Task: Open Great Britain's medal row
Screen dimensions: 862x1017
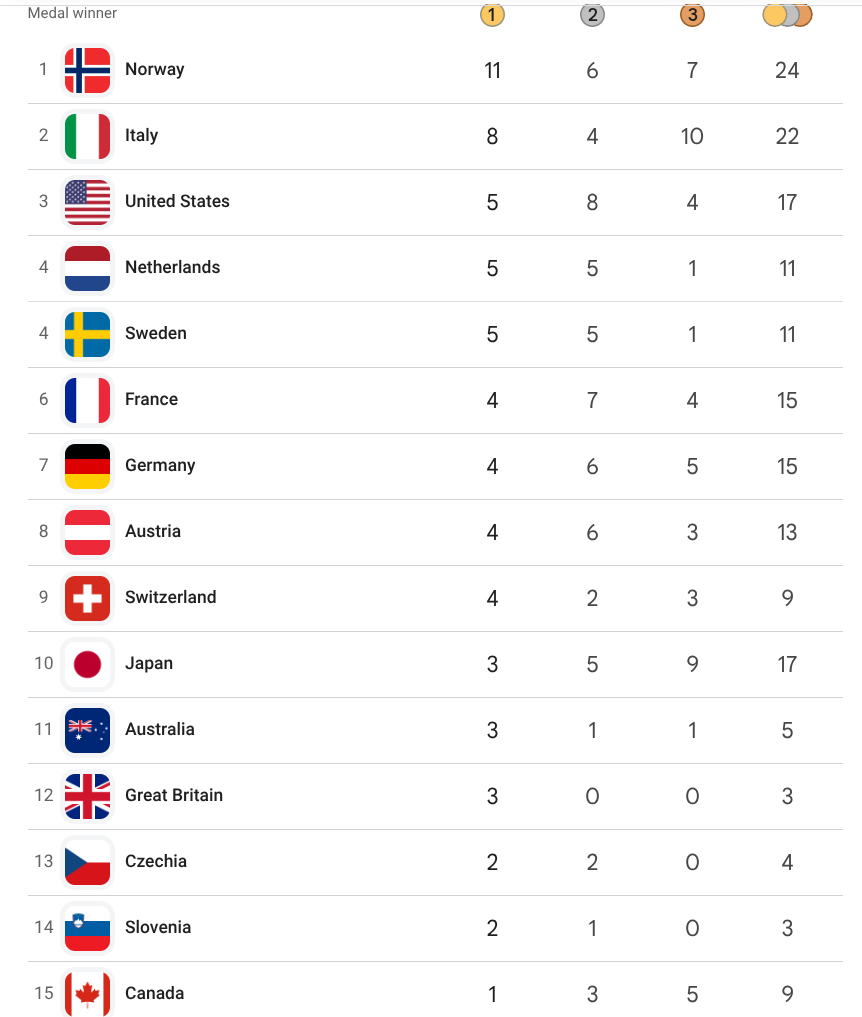Action: pos(174,796)
